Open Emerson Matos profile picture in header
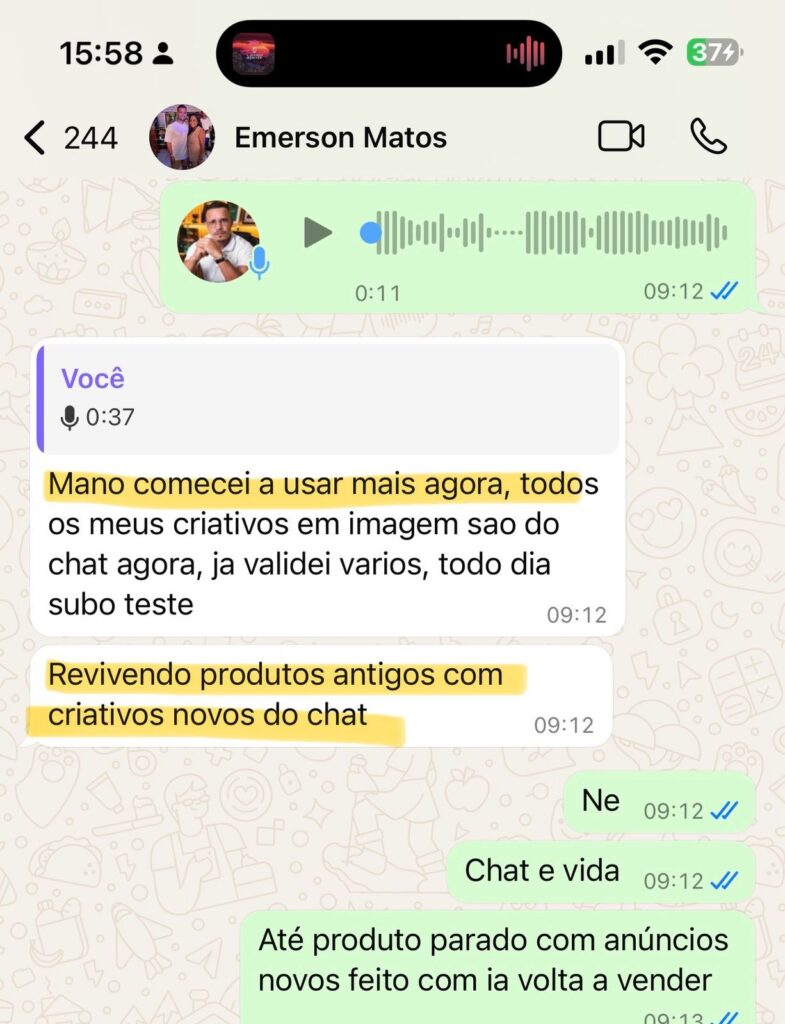The height and width of the screenshot is (1024, 785). pyautogui.click(x=182, y=137)
